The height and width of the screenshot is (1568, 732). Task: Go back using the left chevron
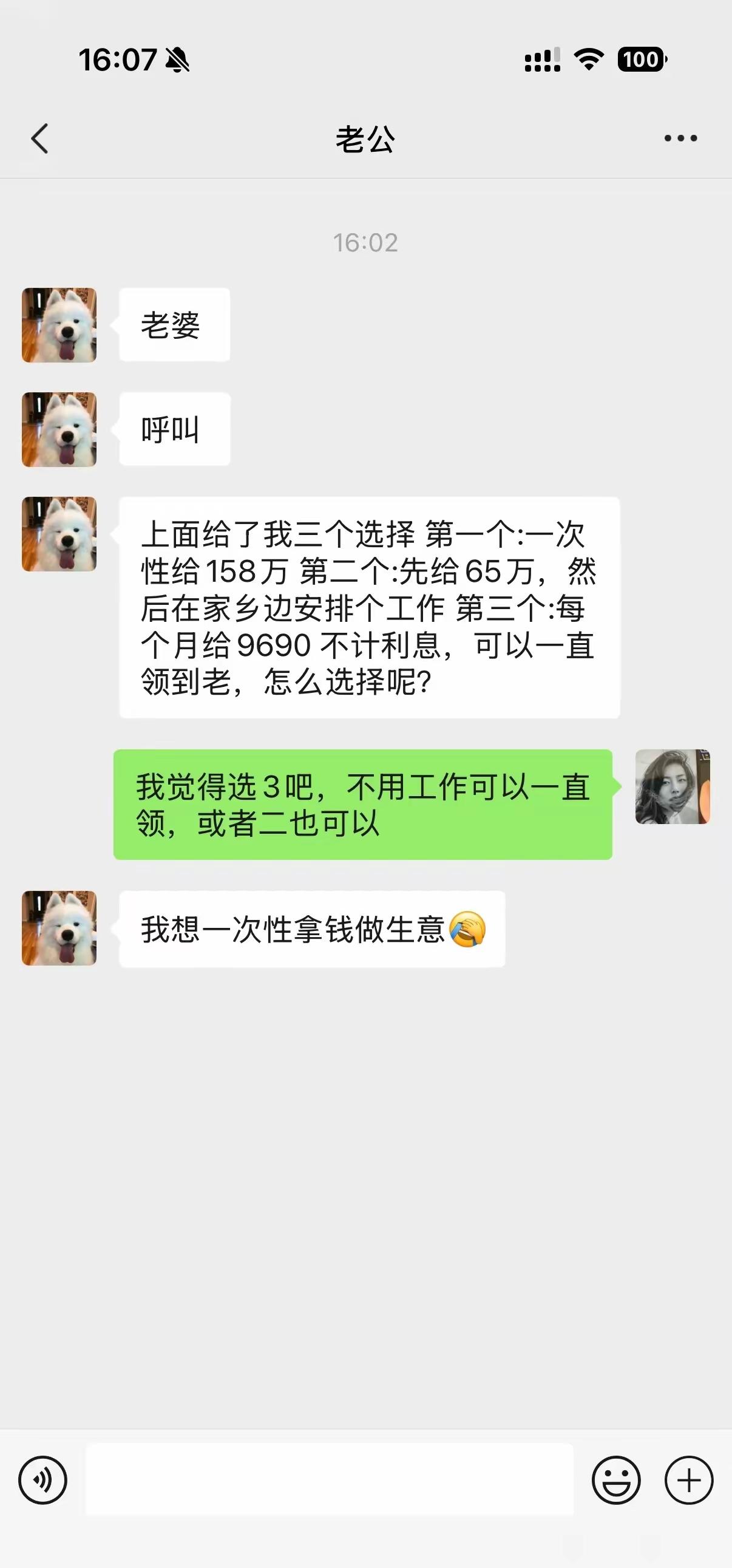[40, 139]
